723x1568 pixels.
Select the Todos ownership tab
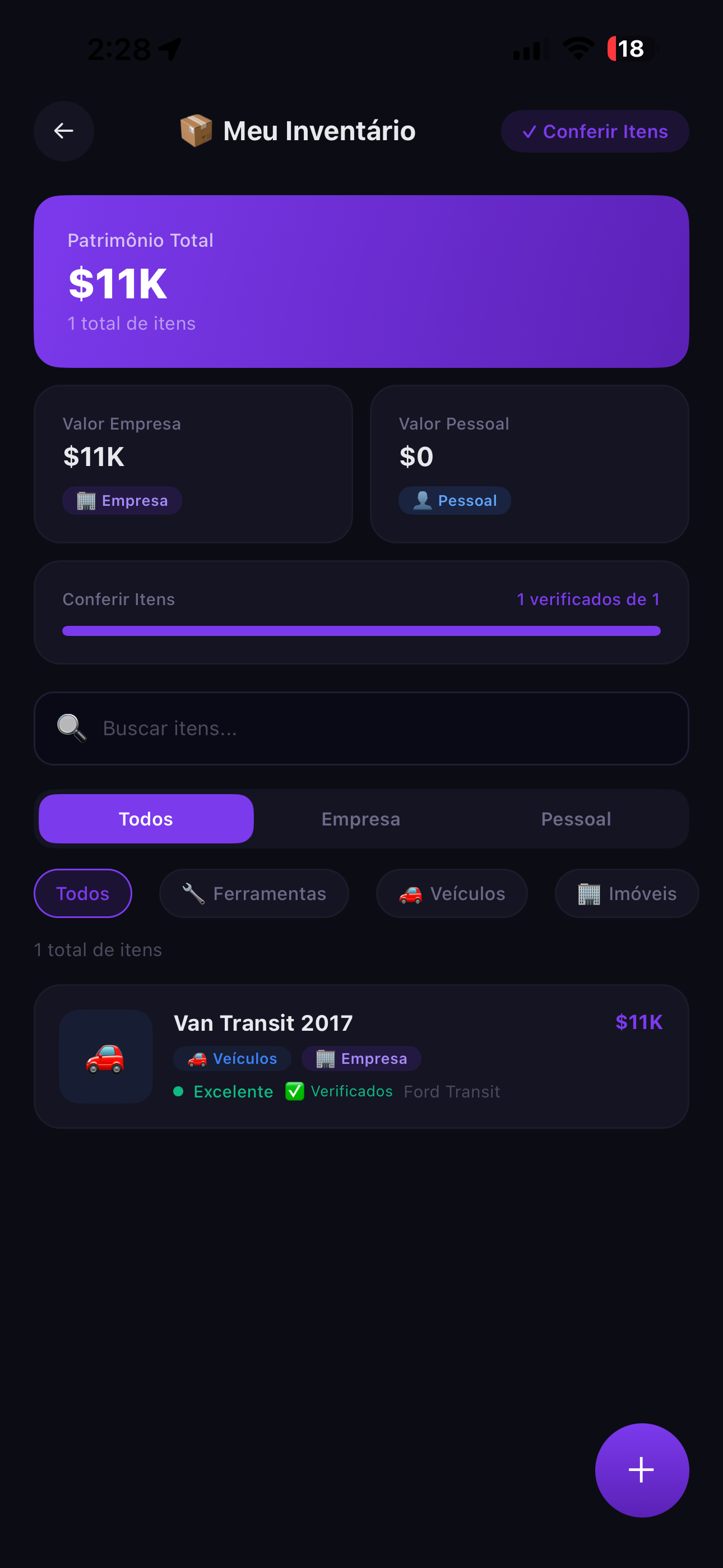[x=146, y=819]
